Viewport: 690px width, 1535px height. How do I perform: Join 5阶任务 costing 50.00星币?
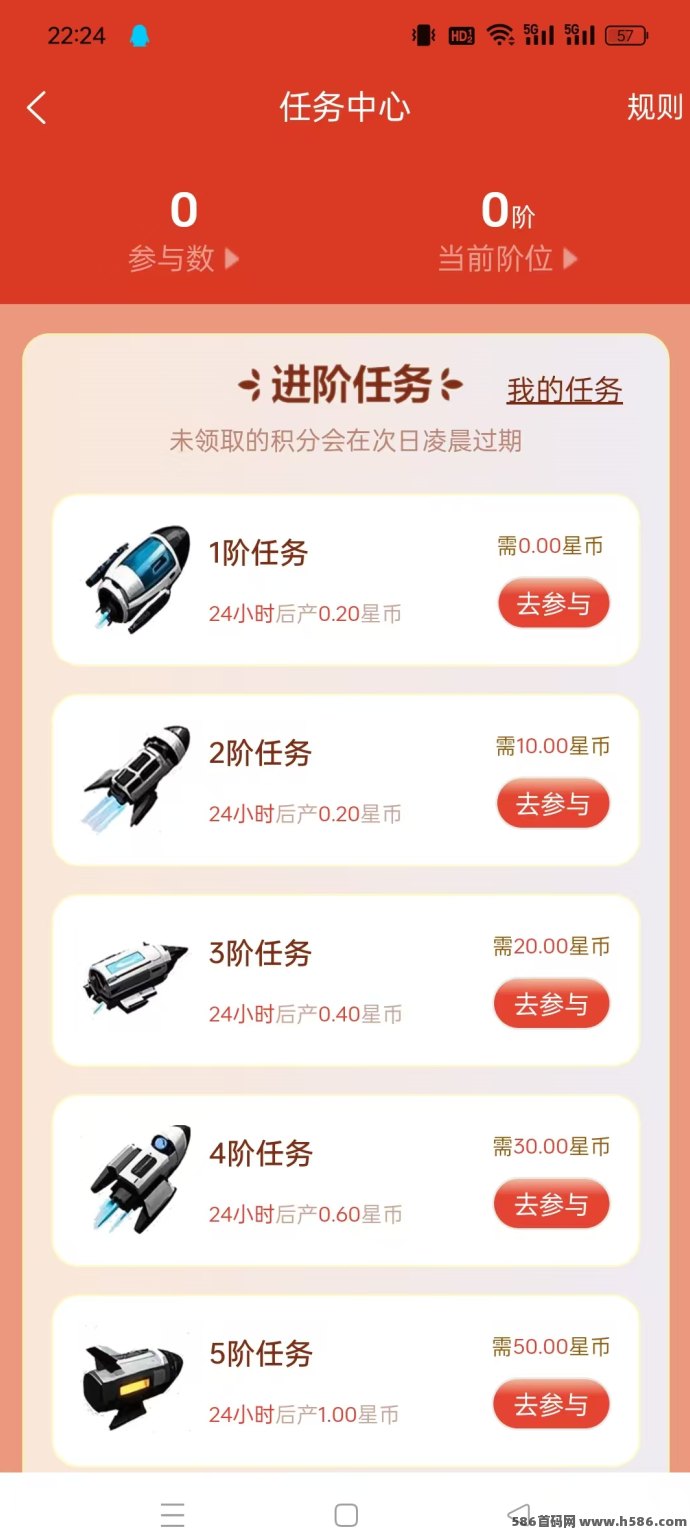pyautogui.click(x=551, y=1405)
